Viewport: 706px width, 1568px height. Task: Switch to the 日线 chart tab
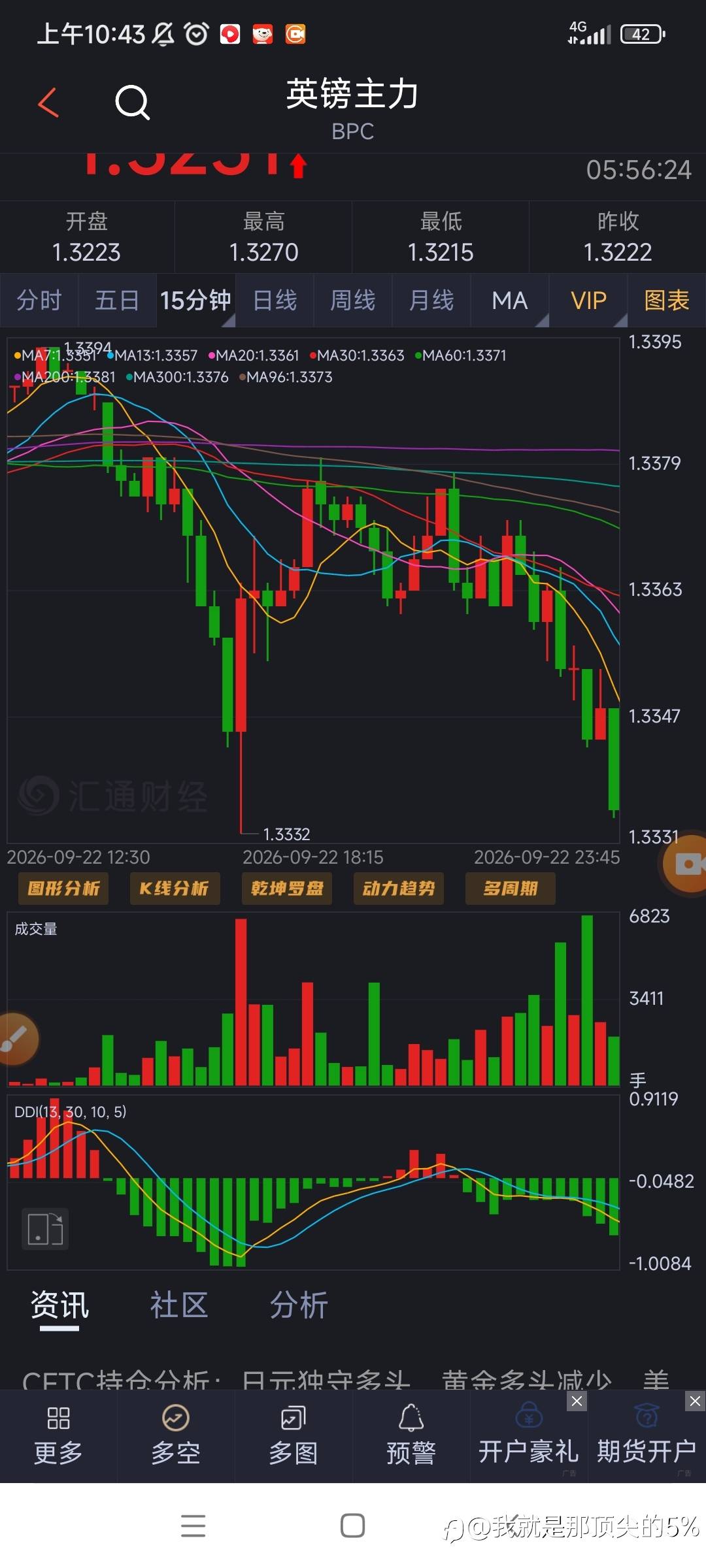pos(275,301)
